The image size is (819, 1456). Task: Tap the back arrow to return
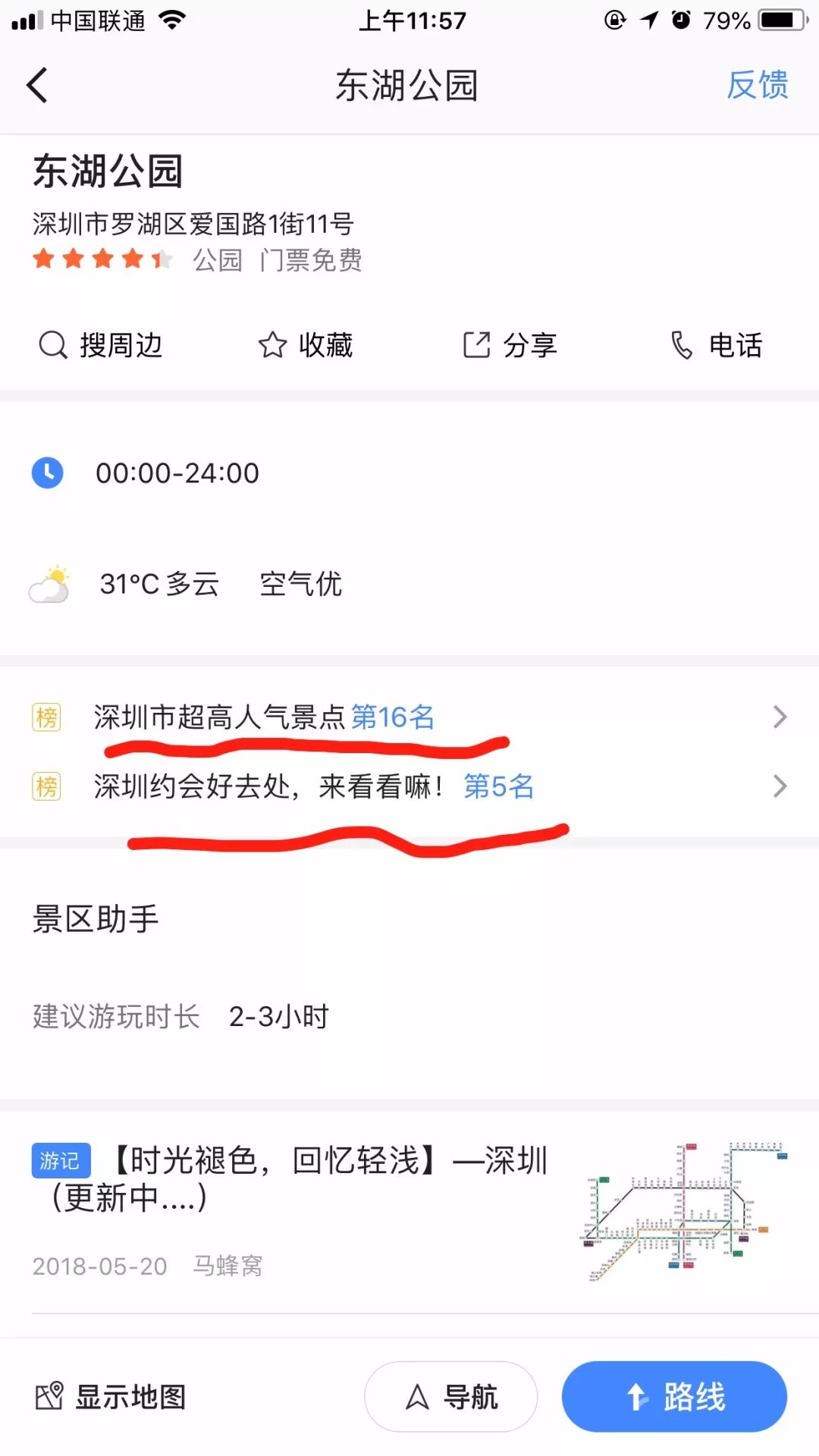coord(36,86)
